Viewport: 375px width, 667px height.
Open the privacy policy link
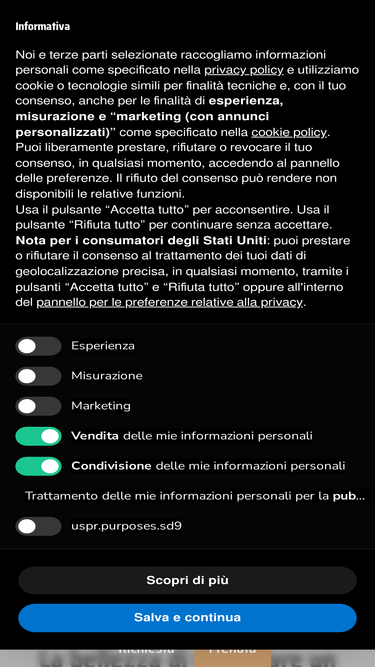click(244, 70)
